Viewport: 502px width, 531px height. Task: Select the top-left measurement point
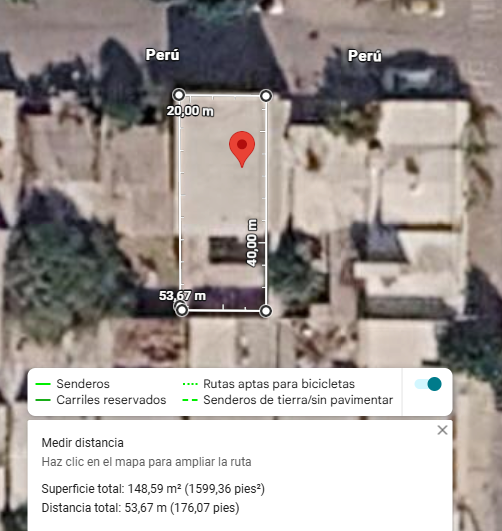pyautogui.click(x=179, y=95)
